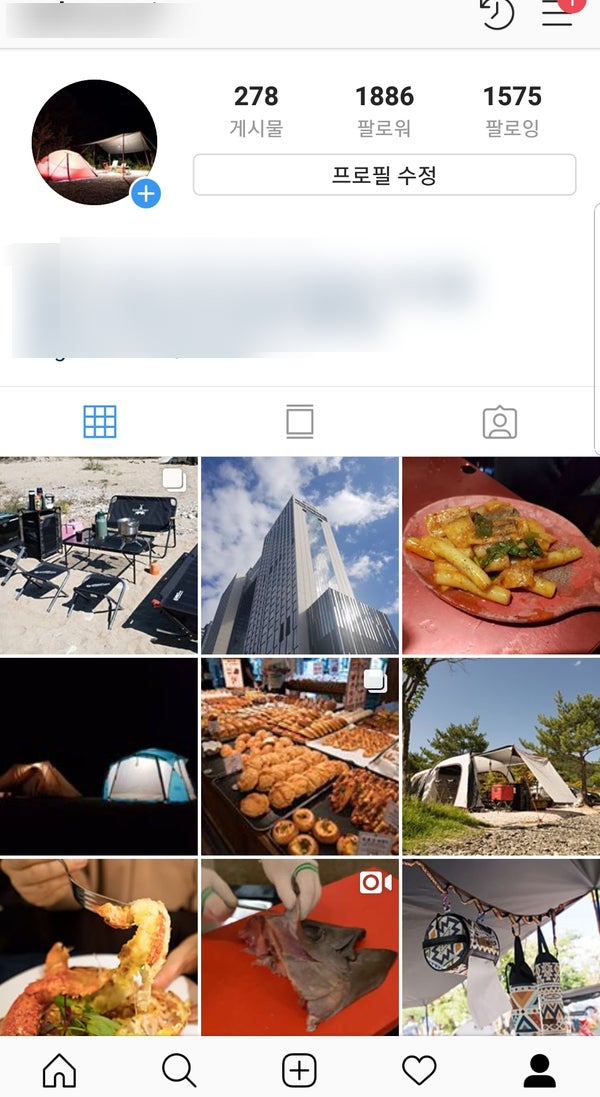
Task: Open the beach camping gear post
Action: 99,555
